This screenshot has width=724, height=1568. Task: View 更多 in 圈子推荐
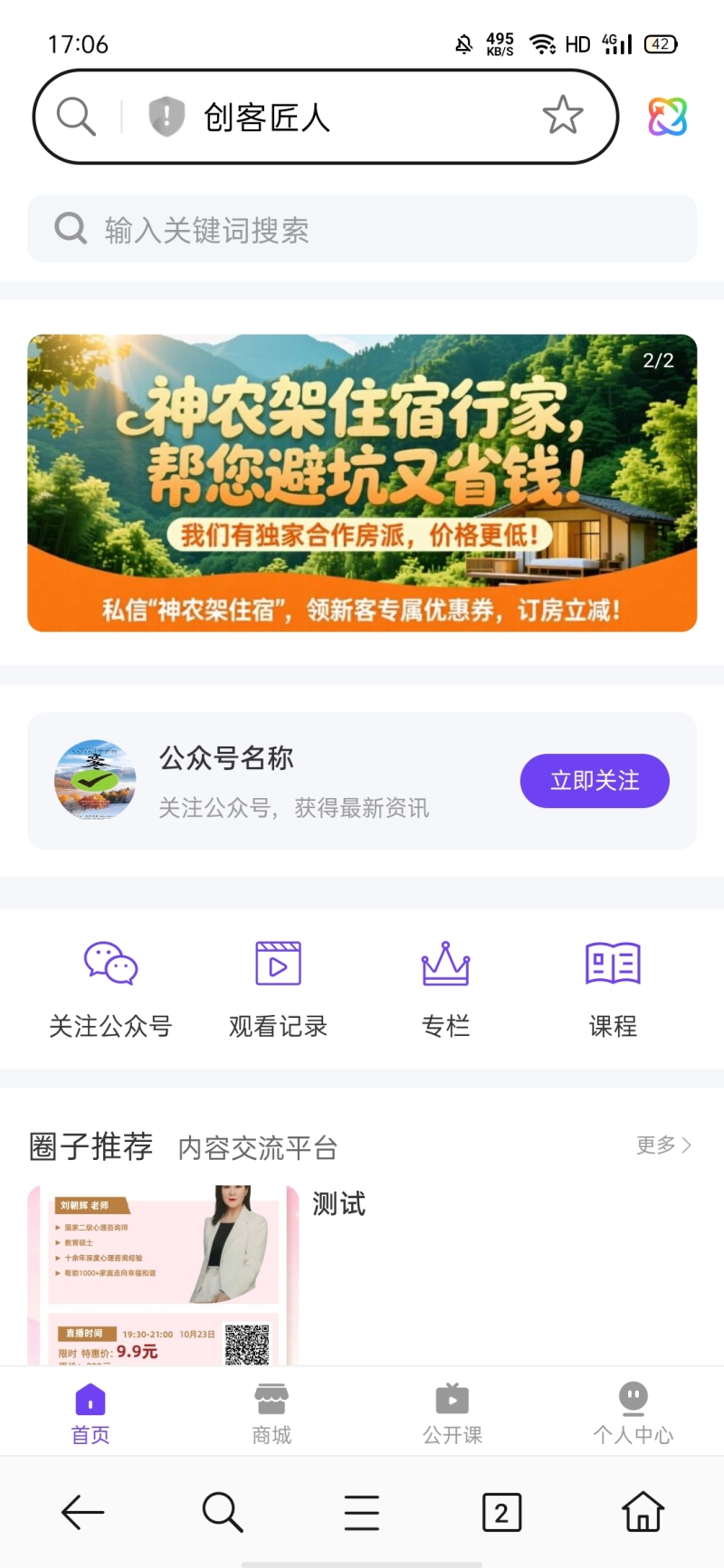pyautogui.click(x=663, y=1145)
